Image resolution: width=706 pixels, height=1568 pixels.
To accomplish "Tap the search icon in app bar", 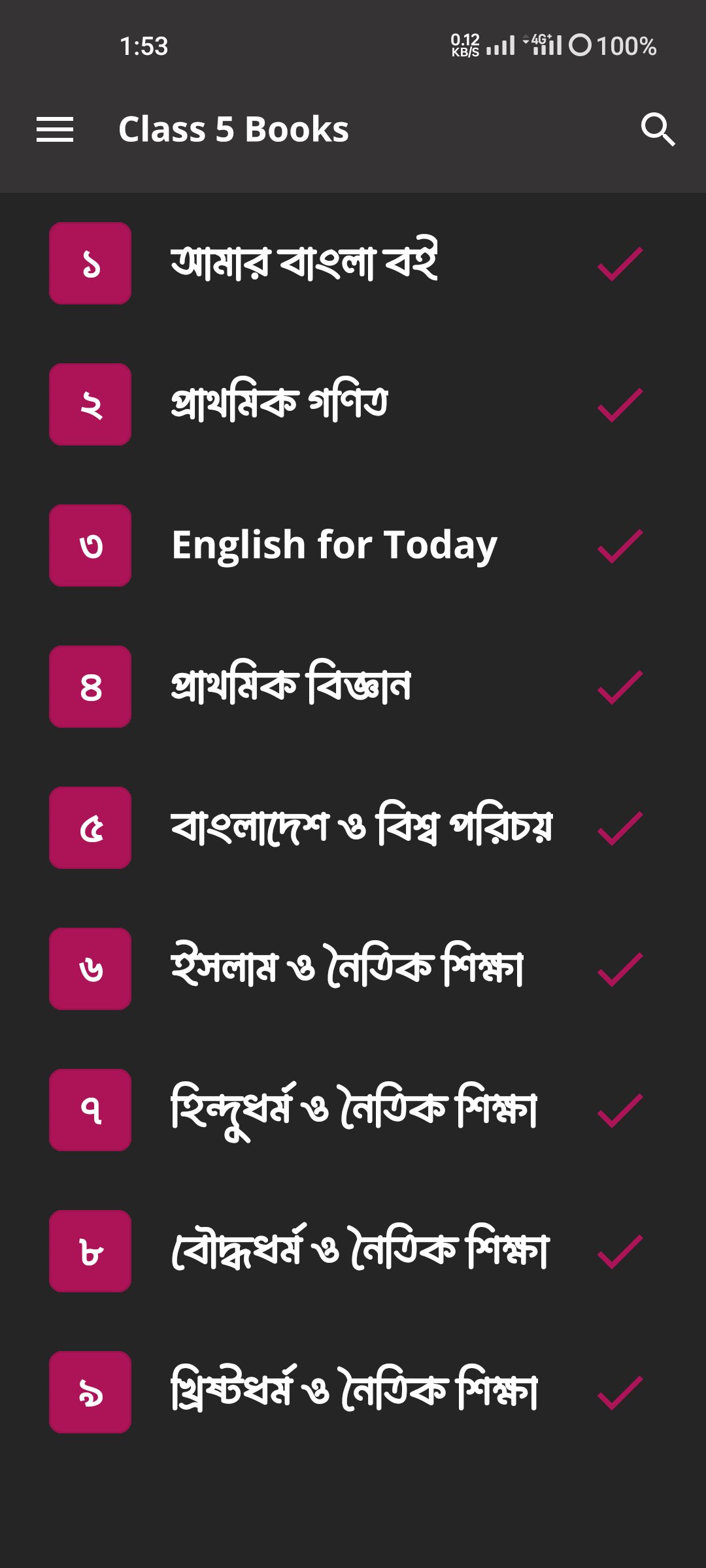I will [x=658, y=129].
